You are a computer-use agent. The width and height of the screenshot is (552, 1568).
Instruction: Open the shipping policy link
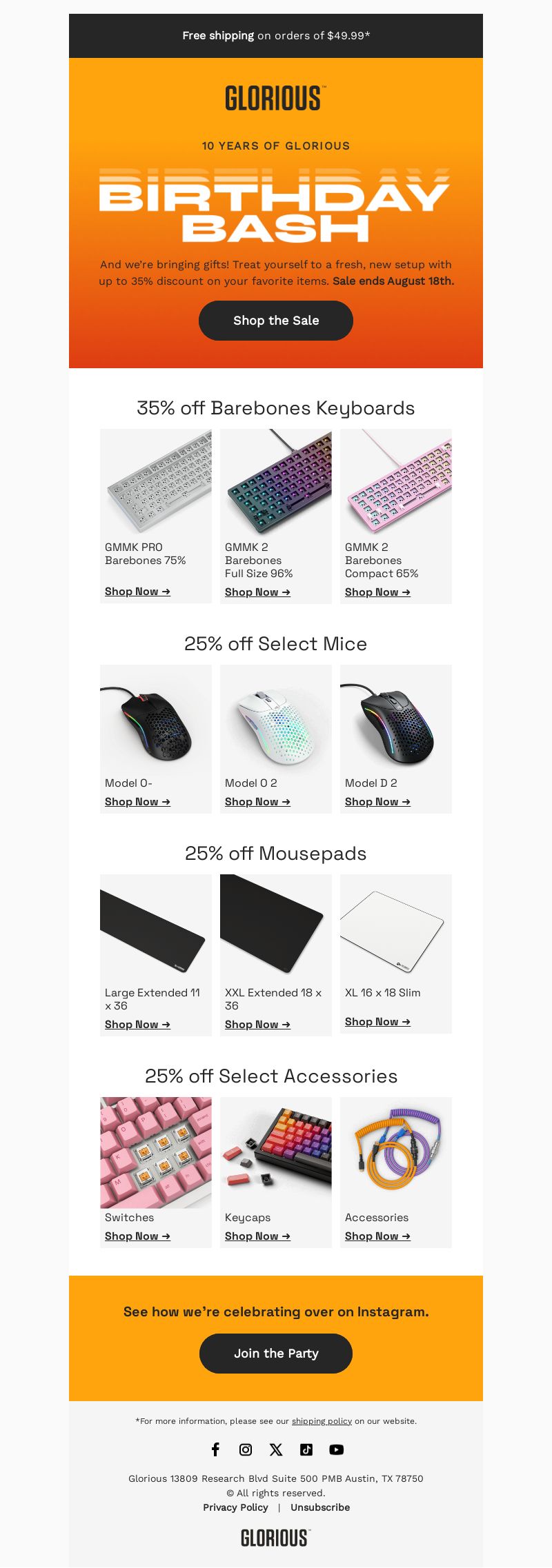point(322,1421)
